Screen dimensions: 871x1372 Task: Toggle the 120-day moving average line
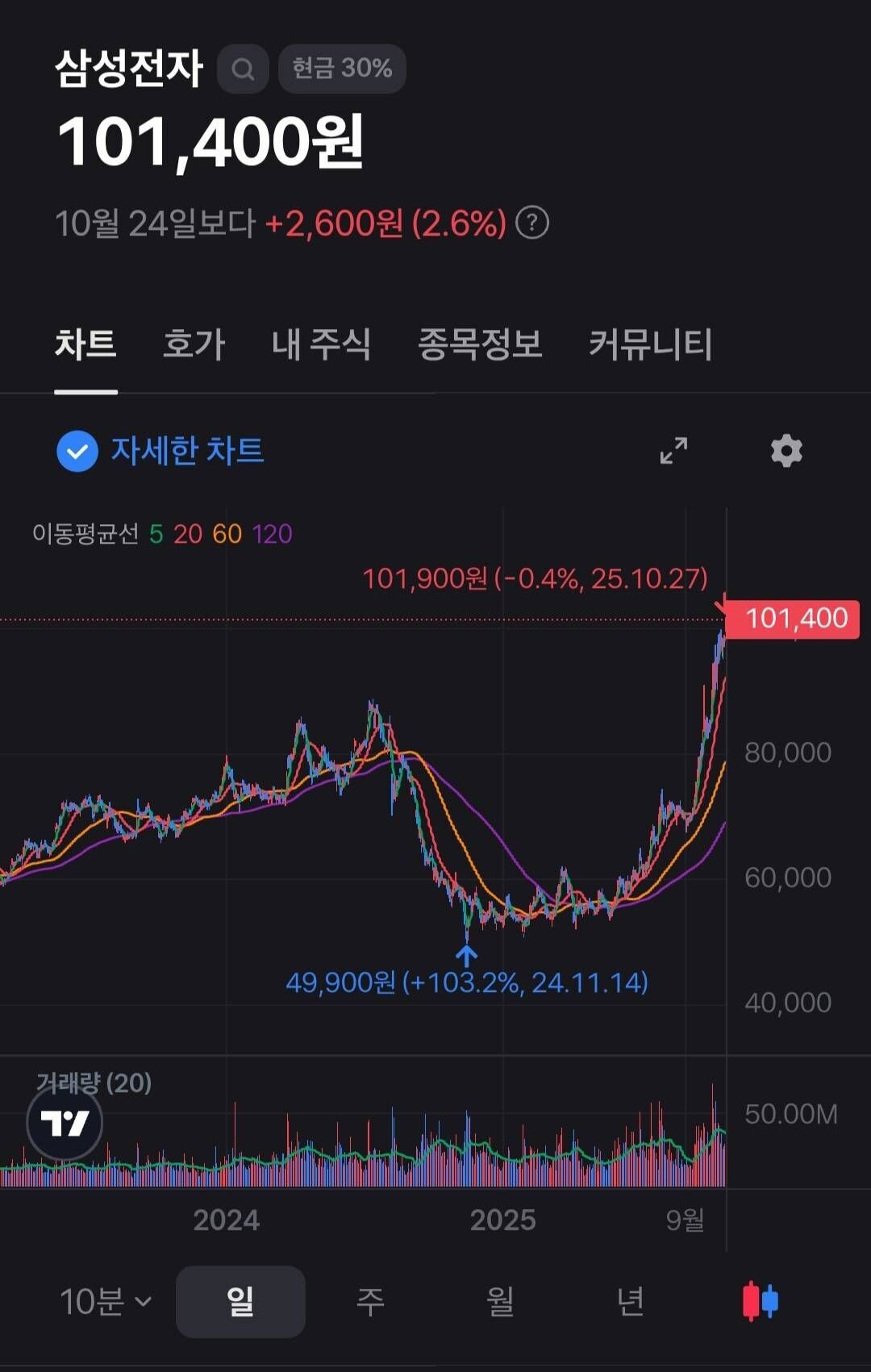tap(272, 534)
